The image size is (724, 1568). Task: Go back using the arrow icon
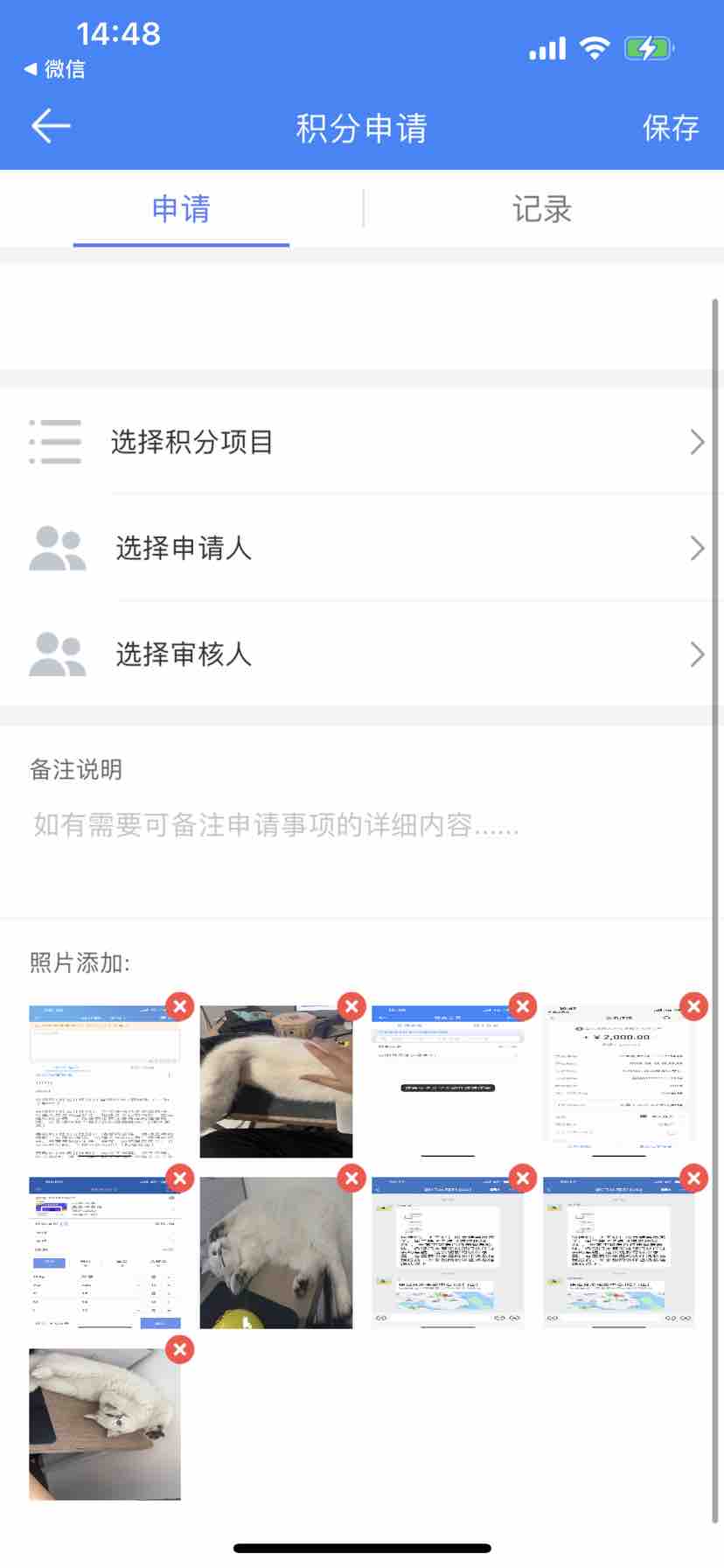click(x=51, y=127)
